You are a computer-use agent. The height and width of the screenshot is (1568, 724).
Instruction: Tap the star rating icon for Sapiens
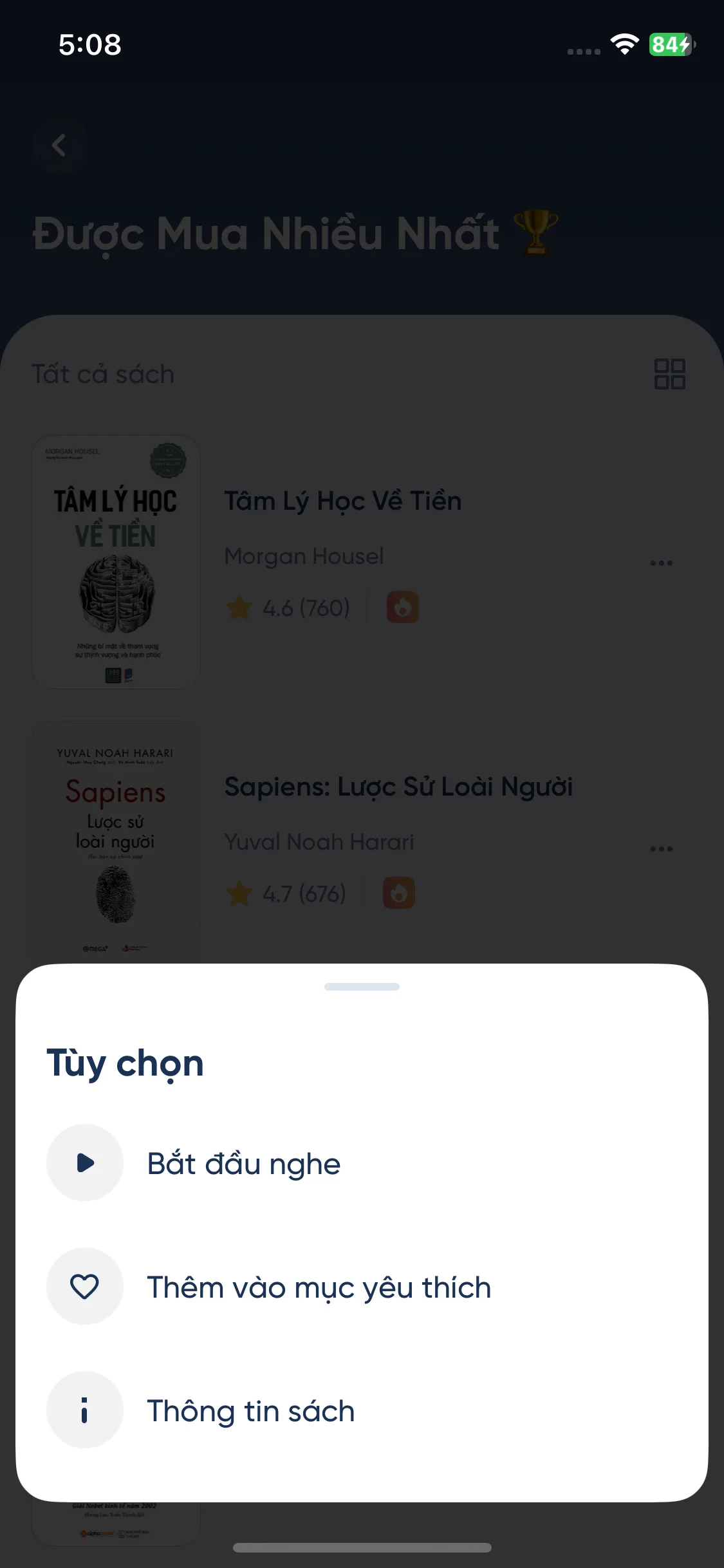(239, 893)
